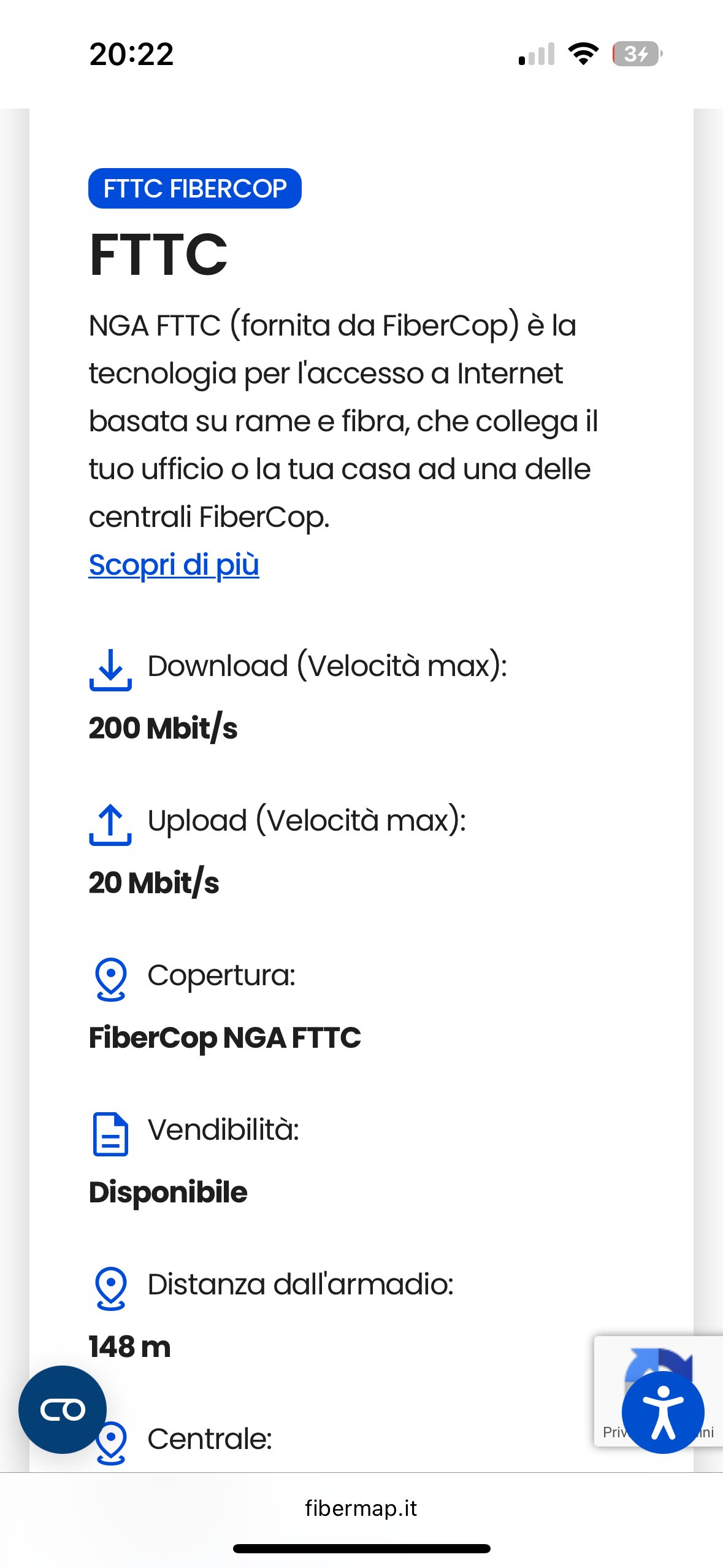Open the 'Scopri di più' link
This screenshot has height=1568, width=723.
174,564
